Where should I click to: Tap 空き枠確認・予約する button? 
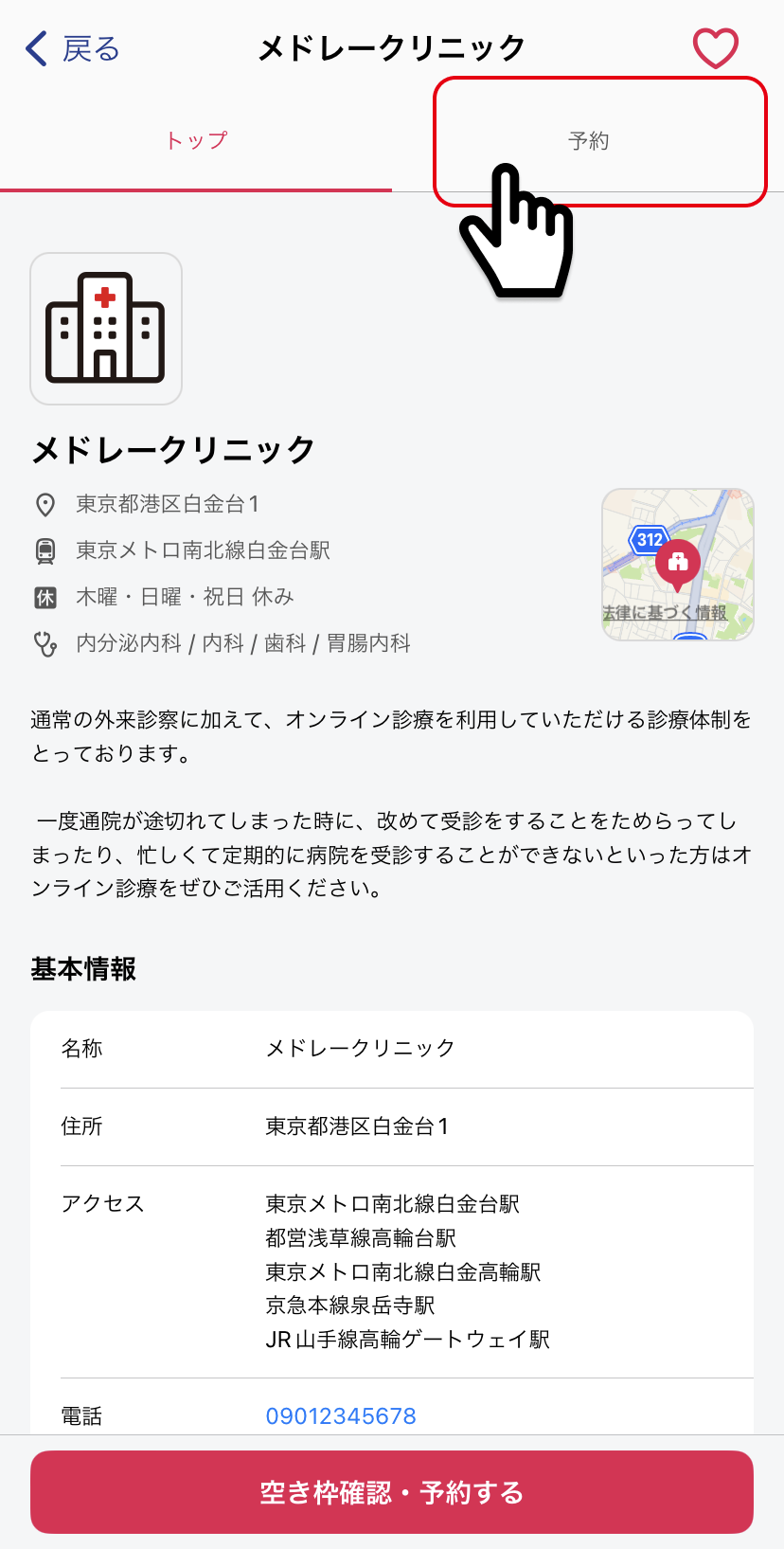click(x=392, y=1492)
